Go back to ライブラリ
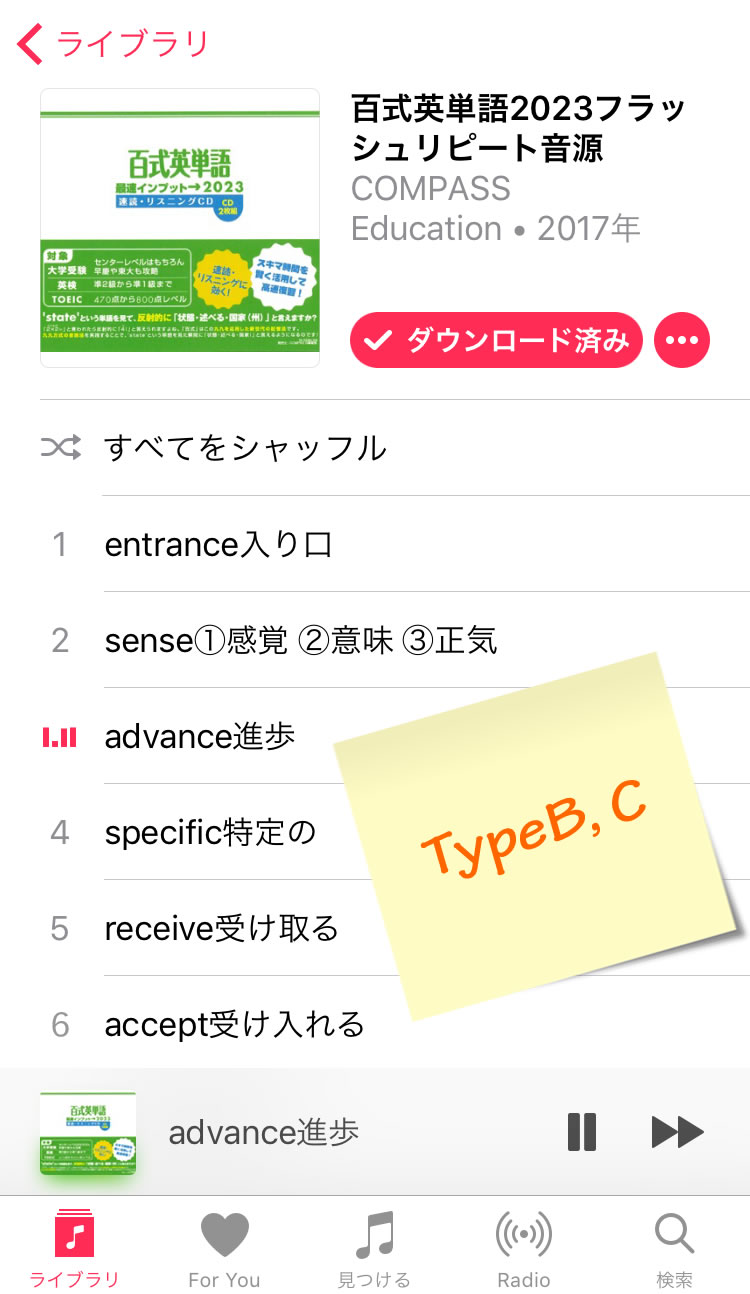Viewport: 750px width, 1294px height. 112,45
